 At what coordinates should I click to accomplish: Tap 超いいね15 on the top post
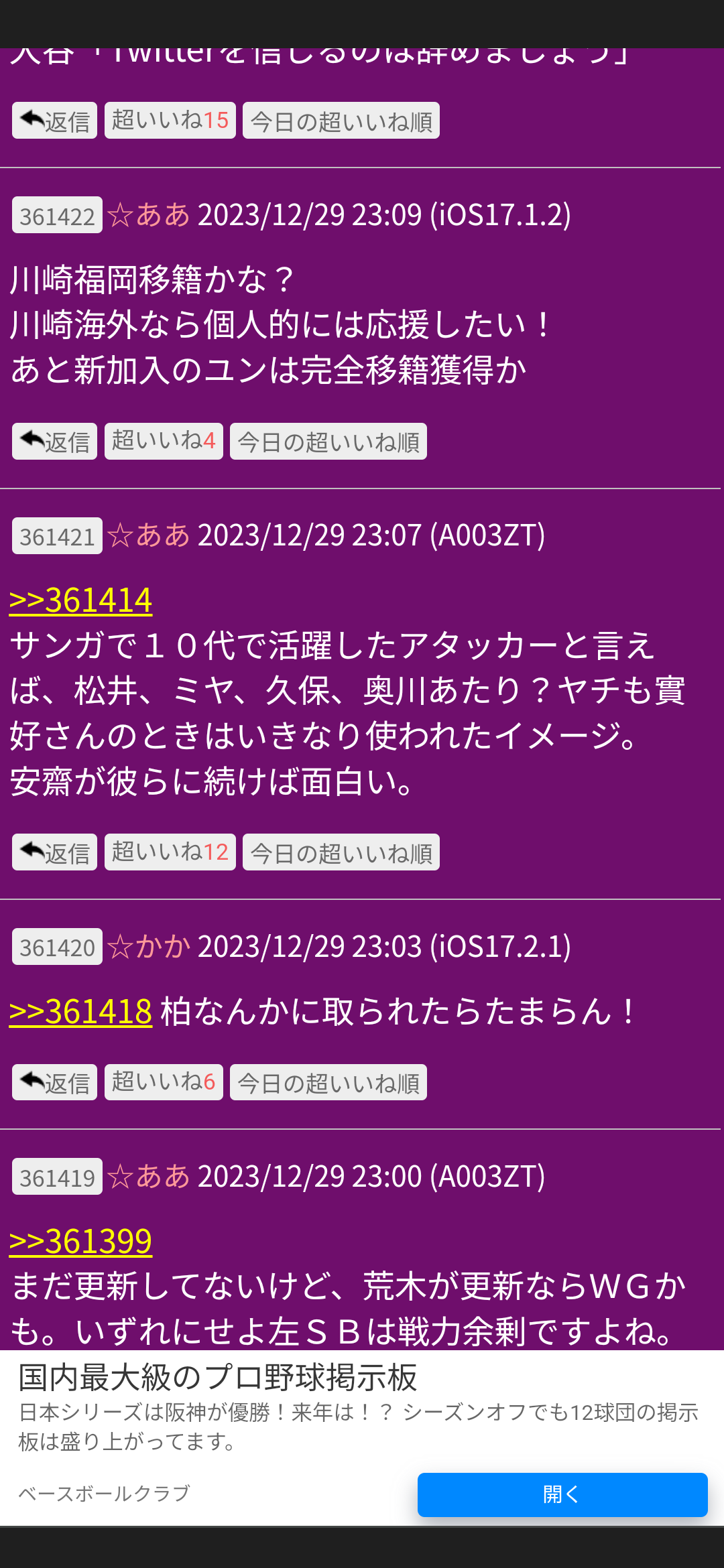[x=170, y=121]
